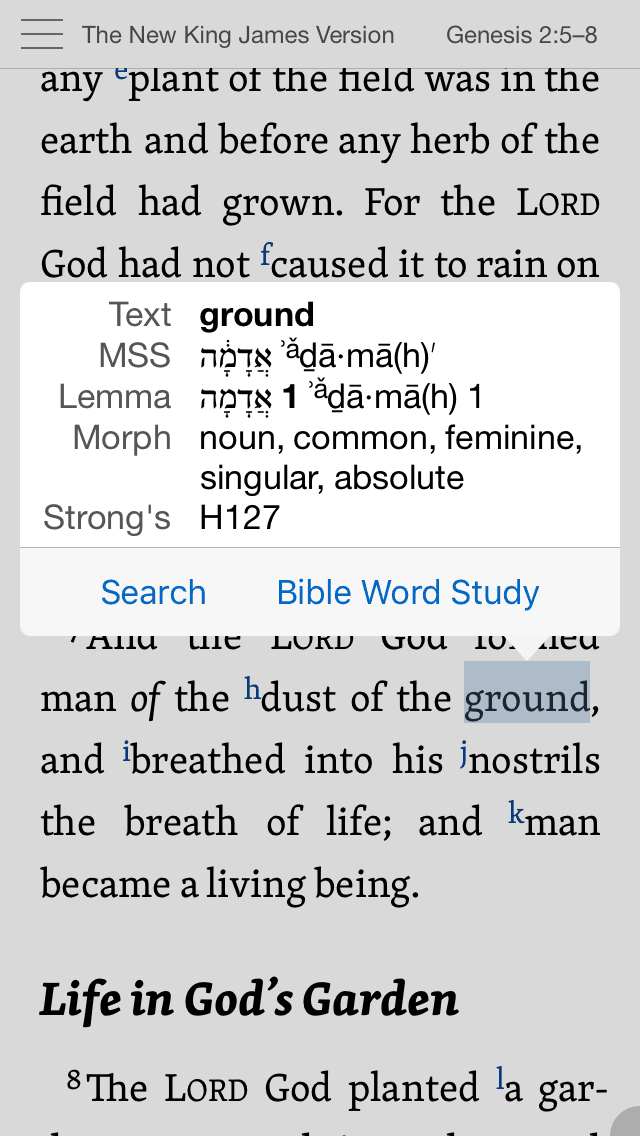The image size is (640, 1136).
Task: Tap Search in the word popup
Action: click(153, 592)
